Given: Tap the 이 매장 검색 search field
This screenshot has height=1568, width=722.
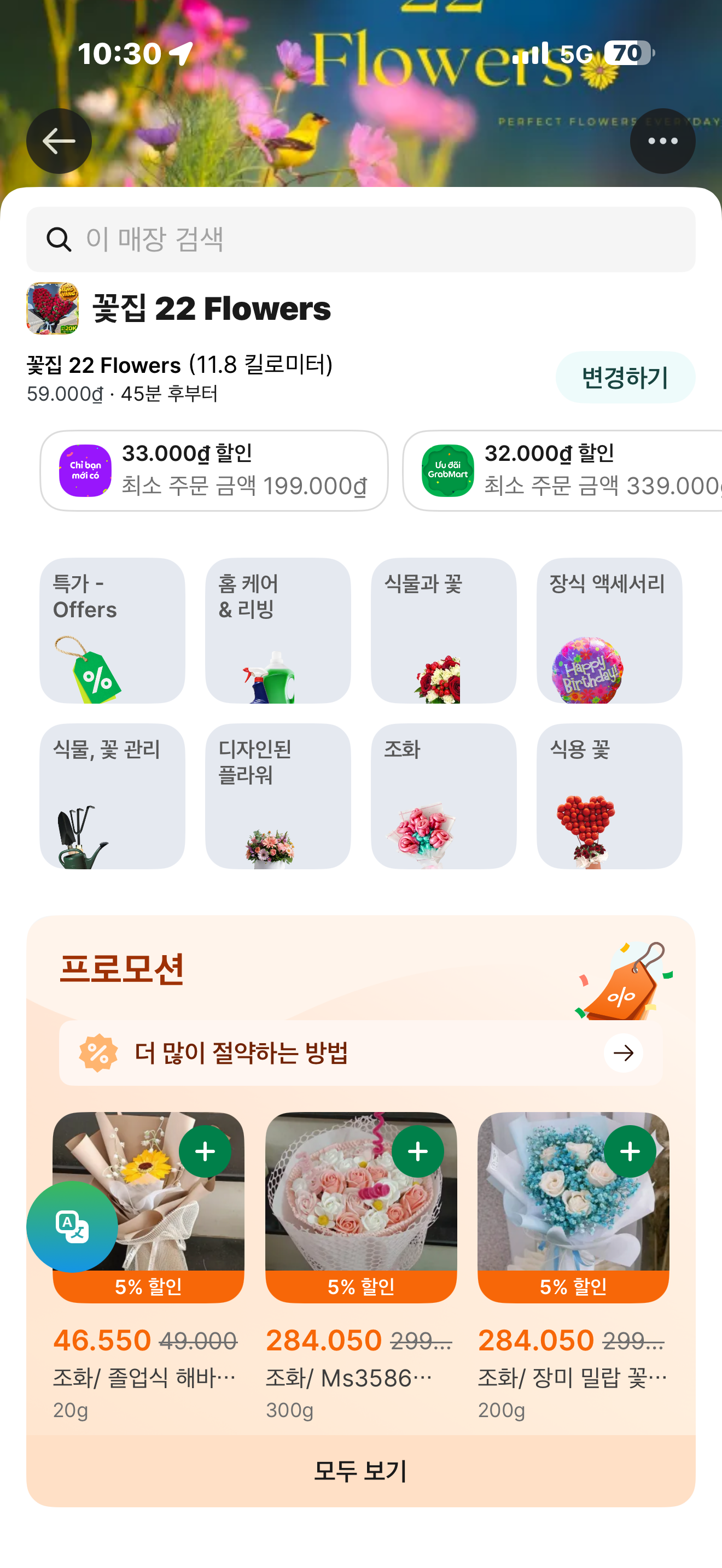Looking at the screenshot, I should point(360,239).
